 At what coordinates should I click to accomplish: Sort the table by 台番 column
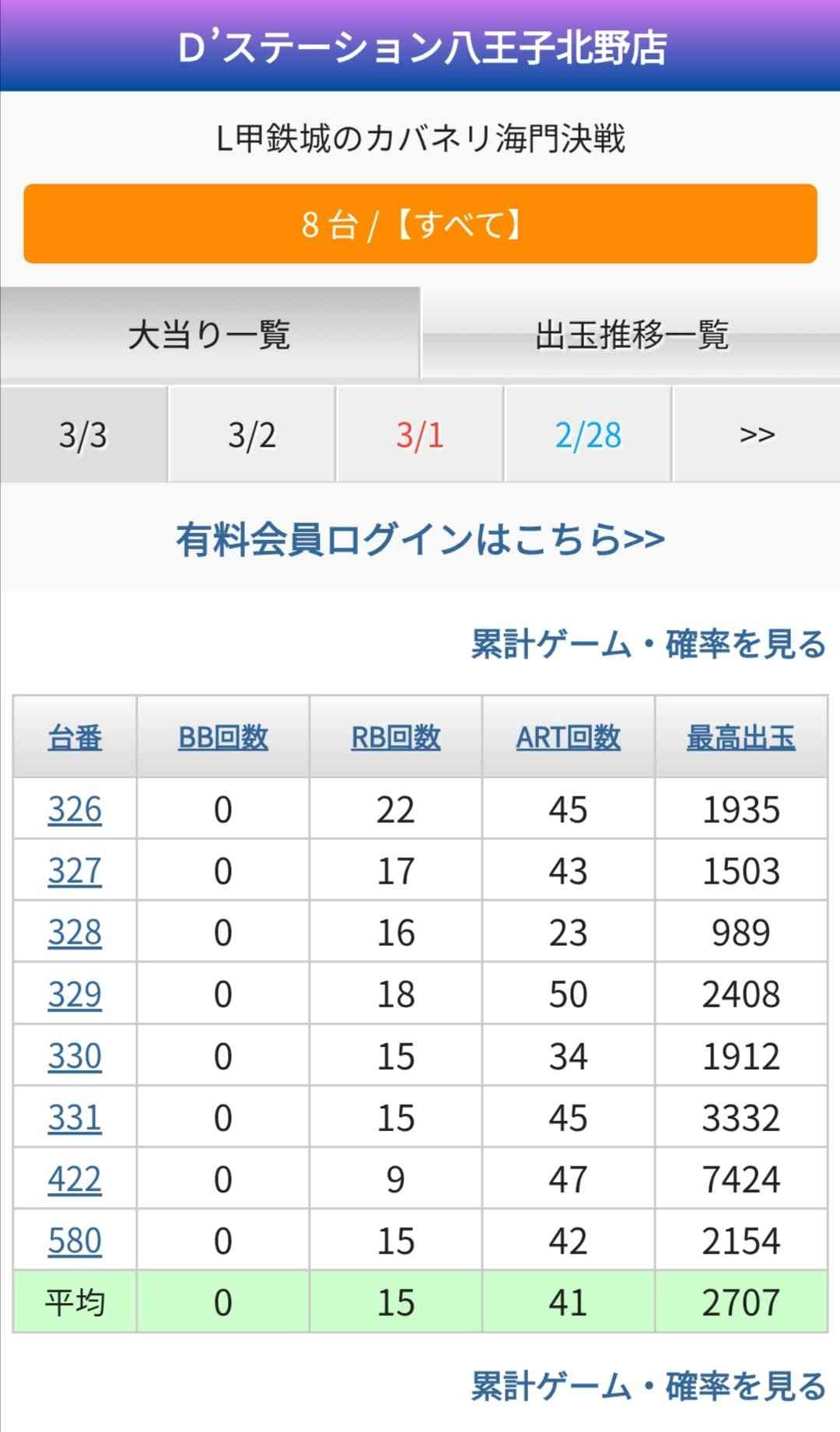(x=75, y=737)
